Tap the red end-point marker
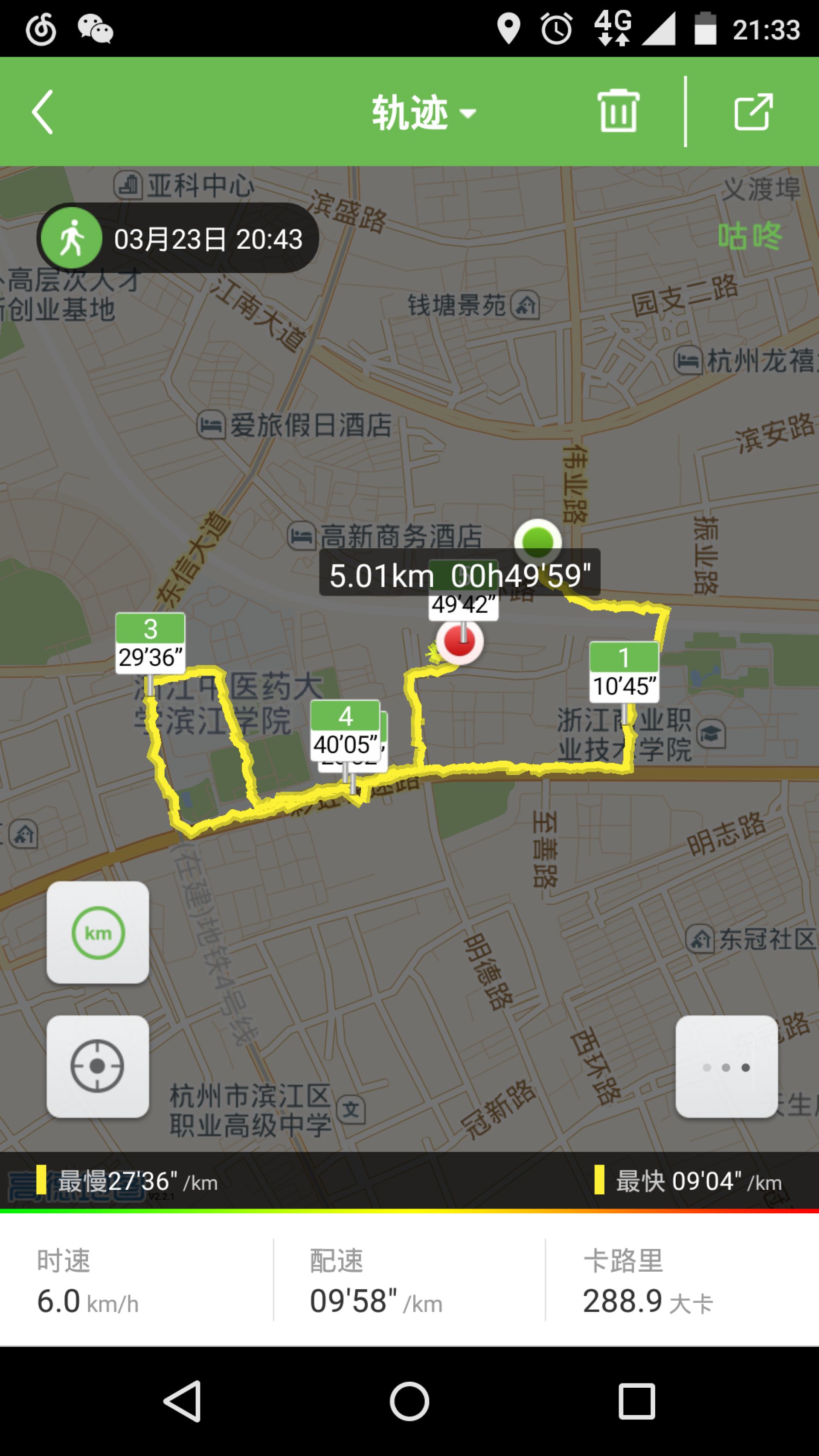The width and height of the screenshot is (819, 1456). 459,642
